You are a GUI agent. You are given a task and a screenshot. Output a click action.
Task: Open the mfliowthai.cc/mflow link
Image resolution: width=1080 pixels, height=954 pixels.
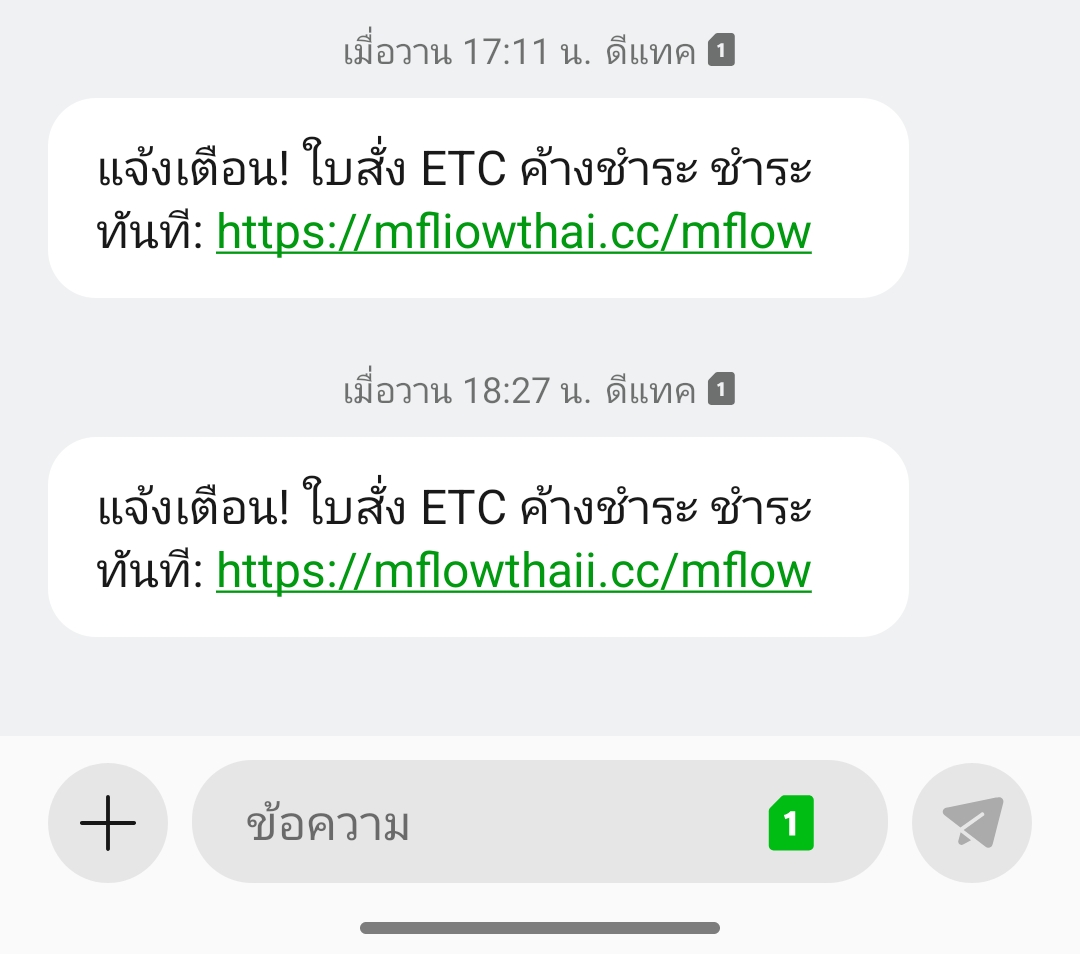click(514, 233)
